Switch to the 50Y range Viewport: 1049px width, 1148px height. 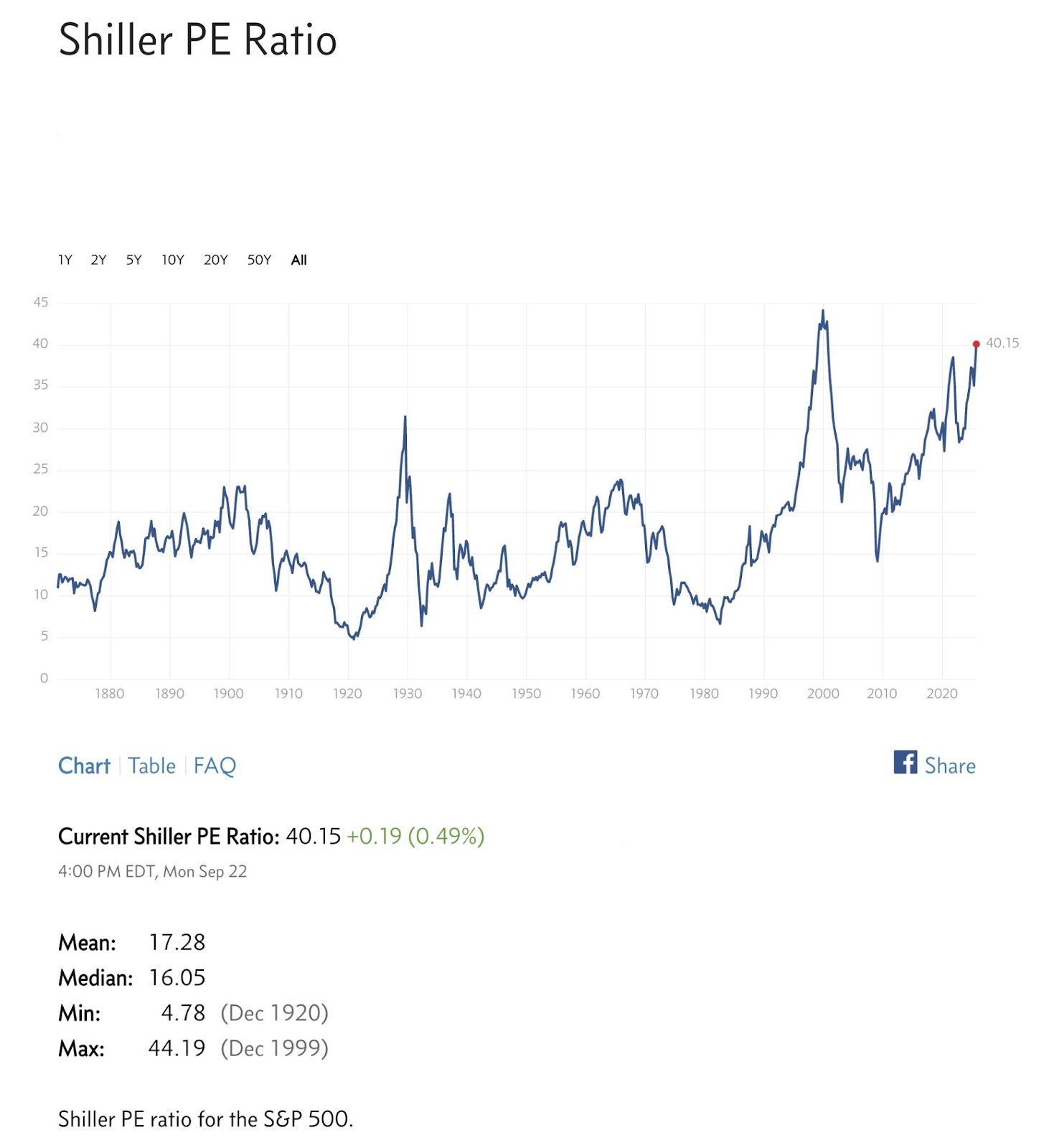click(260, 260)
